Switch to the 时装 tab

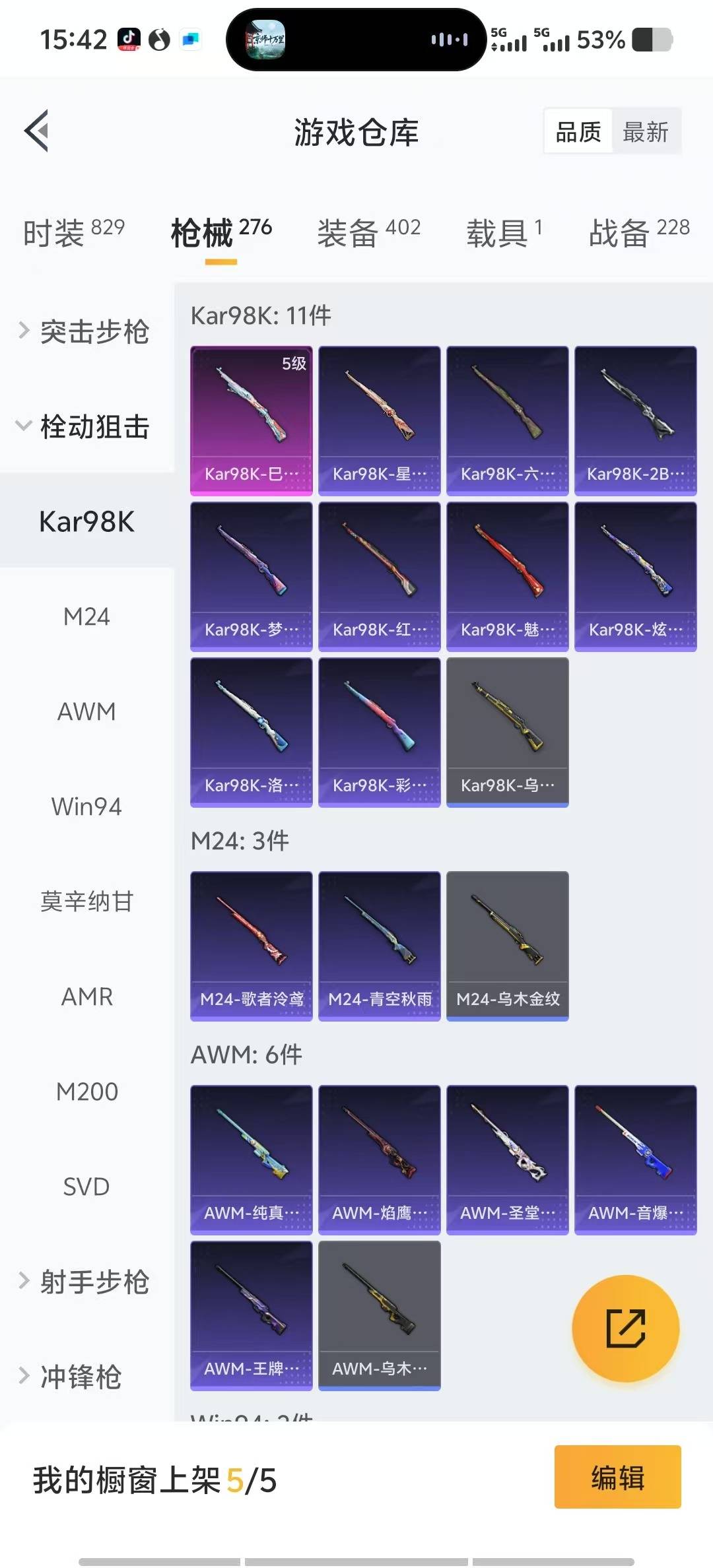[74, 232]
